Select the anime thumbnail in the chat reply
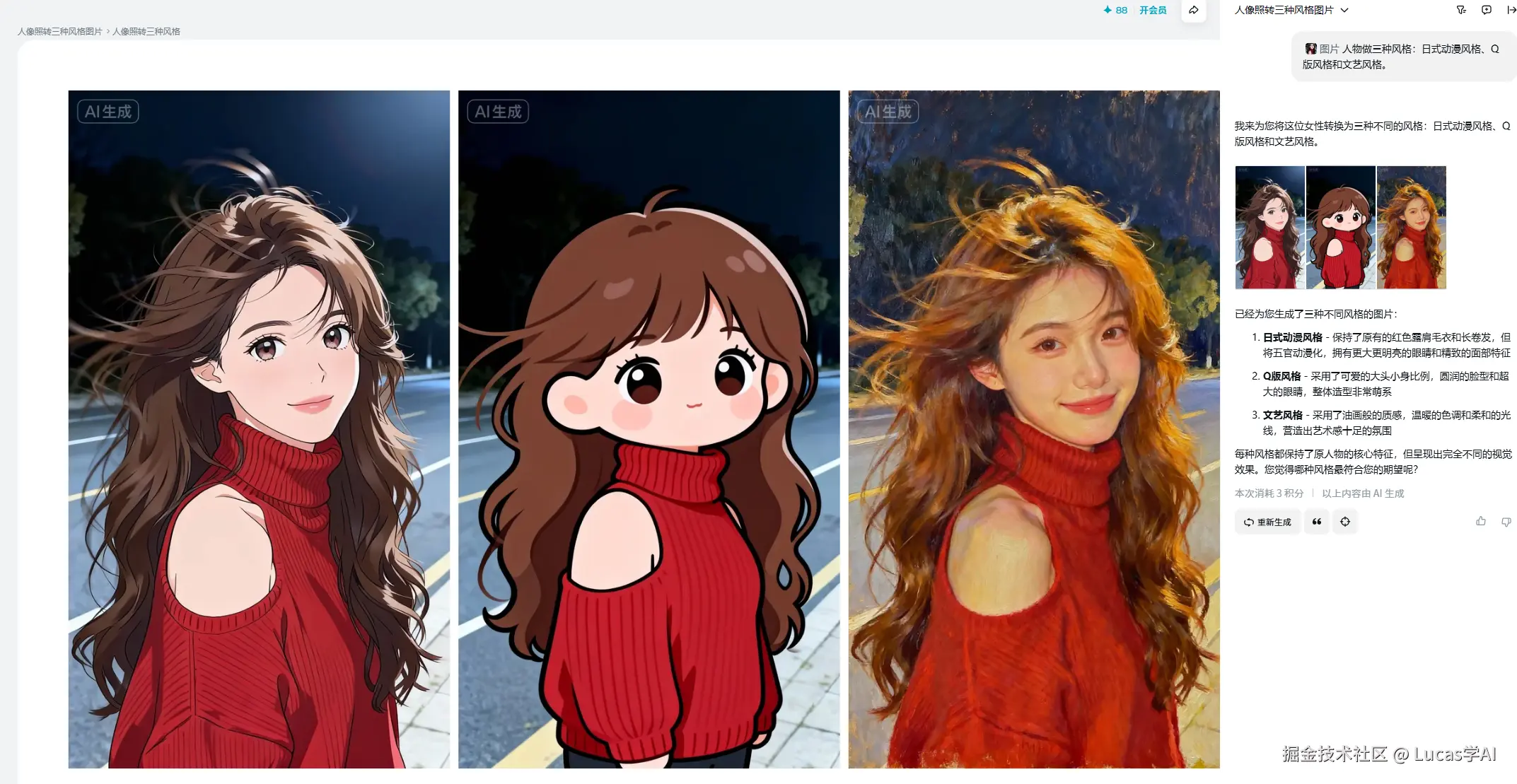1517x784 pixels. pos(1269,227)
